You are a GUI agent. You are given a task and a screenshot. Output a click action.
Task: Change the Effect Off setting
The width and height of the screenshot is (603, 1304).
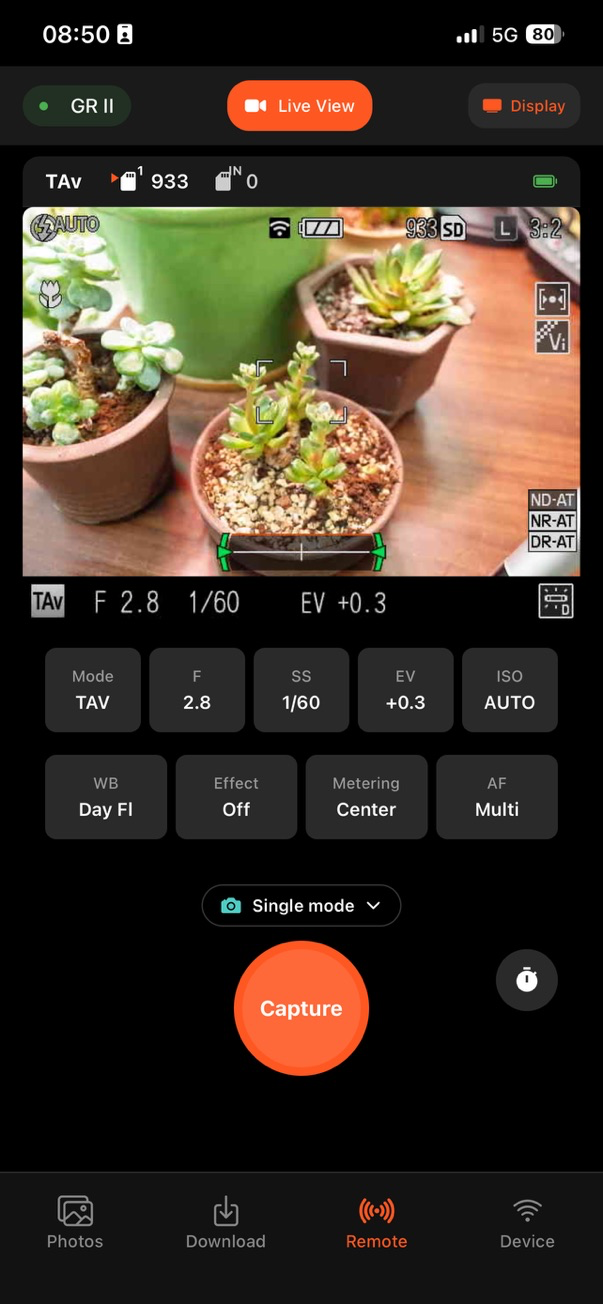(236, 797)
